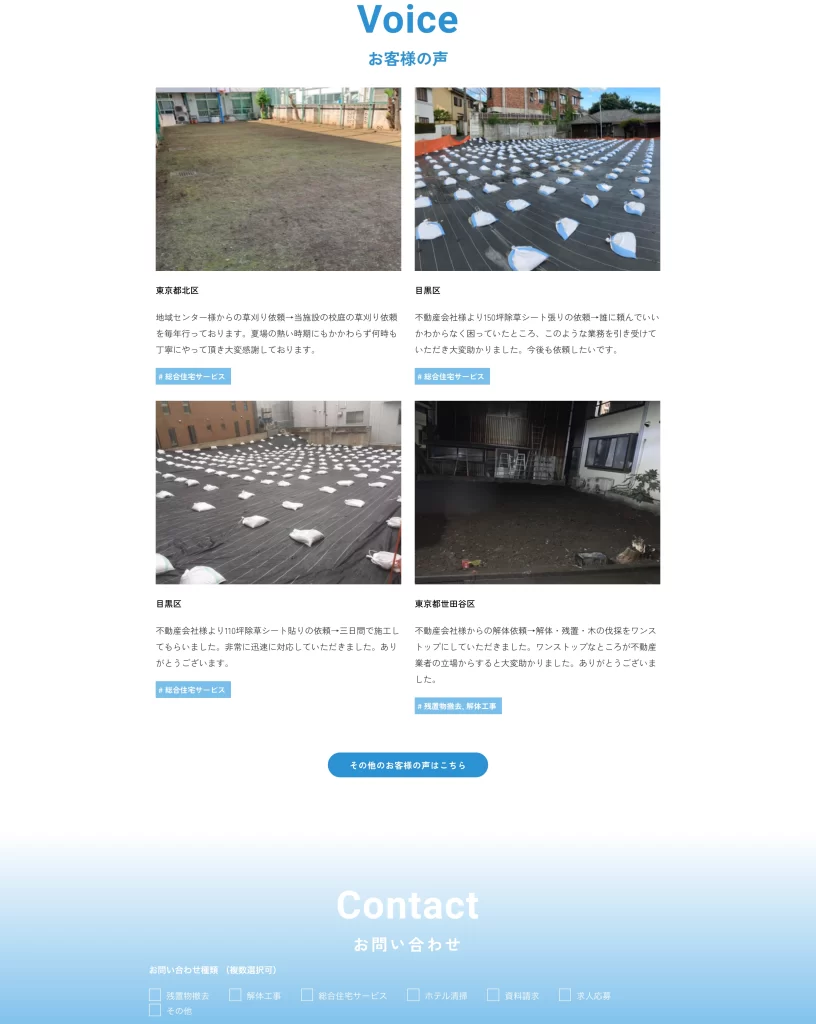This screenshot has height=1024, width=816.
Task: Select the 総合住宅サービス inquiry checkbox
Action: (x=307, y=995)
